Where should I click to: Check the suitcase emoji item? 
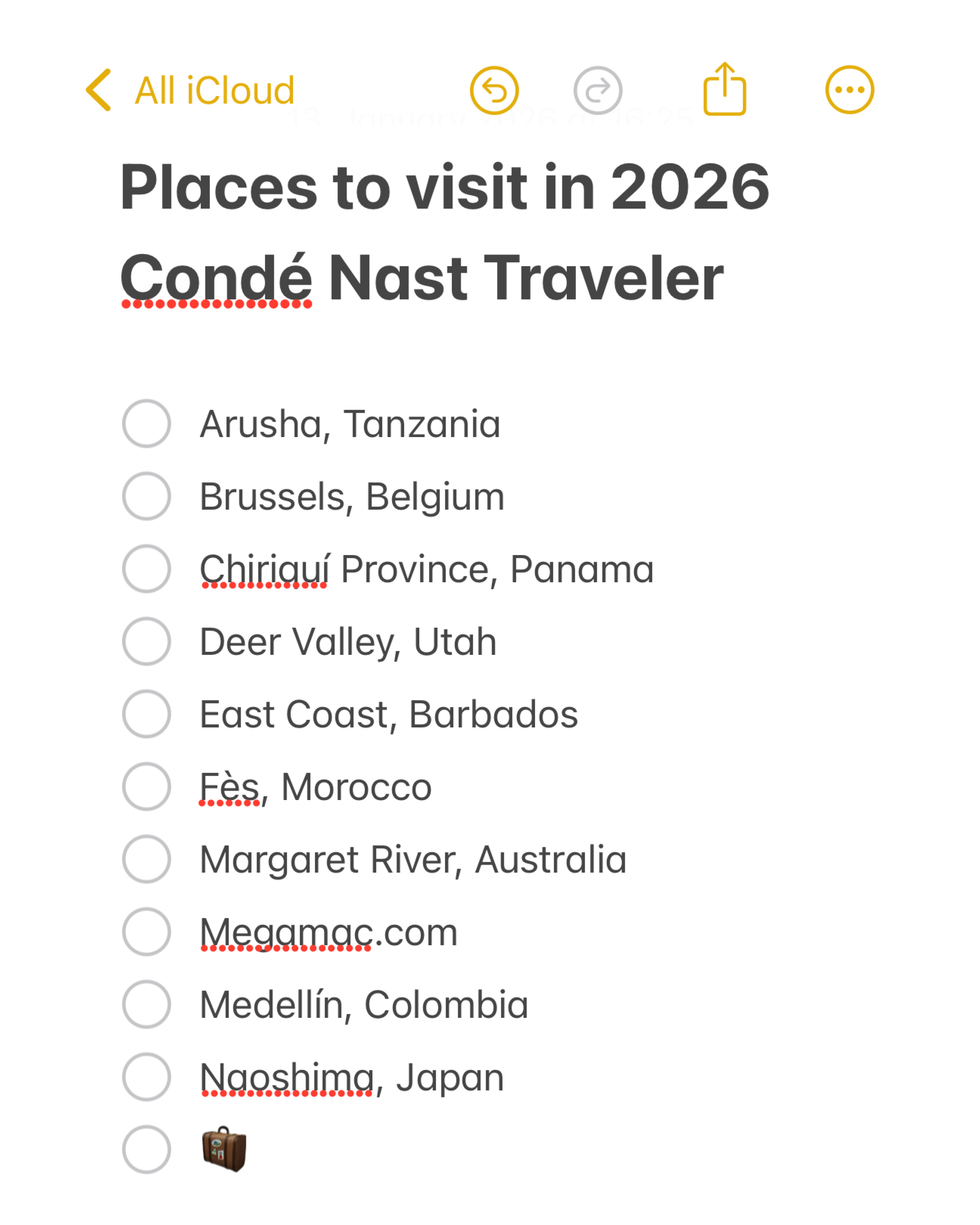[147, 1149]
